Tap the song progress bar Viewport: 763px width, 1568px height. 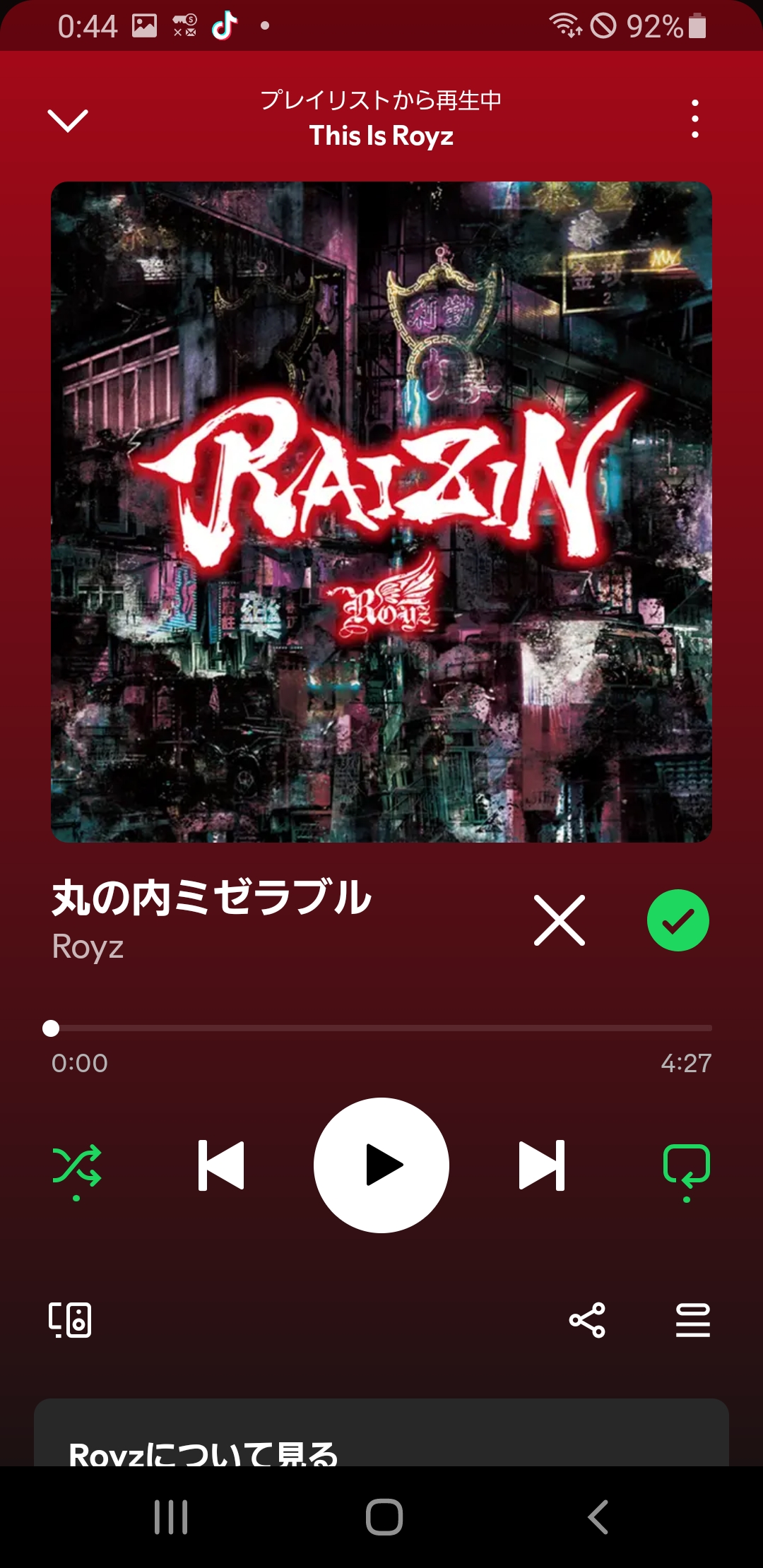(x=381, y=1028)
